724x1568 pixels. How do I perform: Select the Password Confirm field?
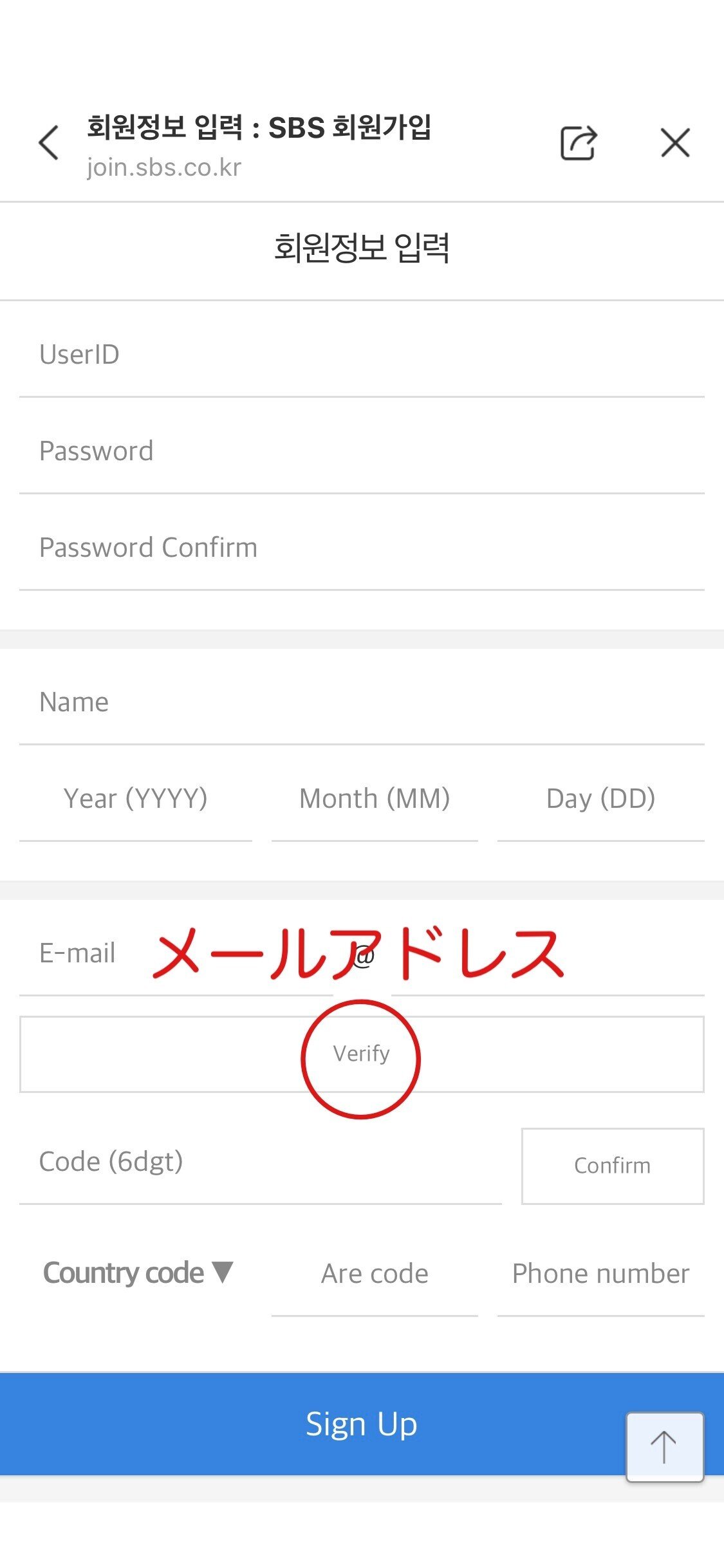(257, 547)
